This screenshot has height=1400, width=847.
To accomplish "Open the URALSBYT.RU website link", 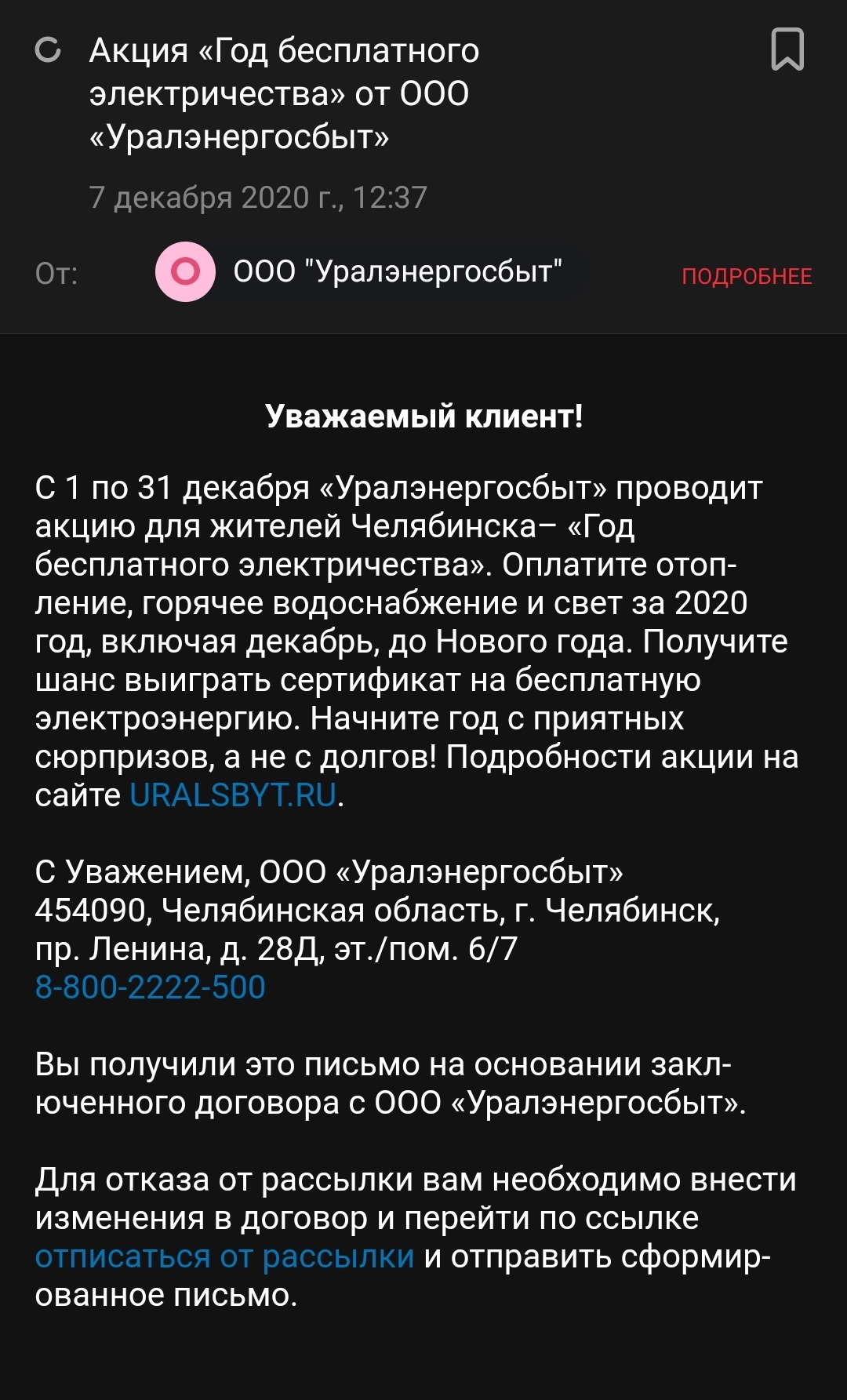I will click(x=233, y=795).
